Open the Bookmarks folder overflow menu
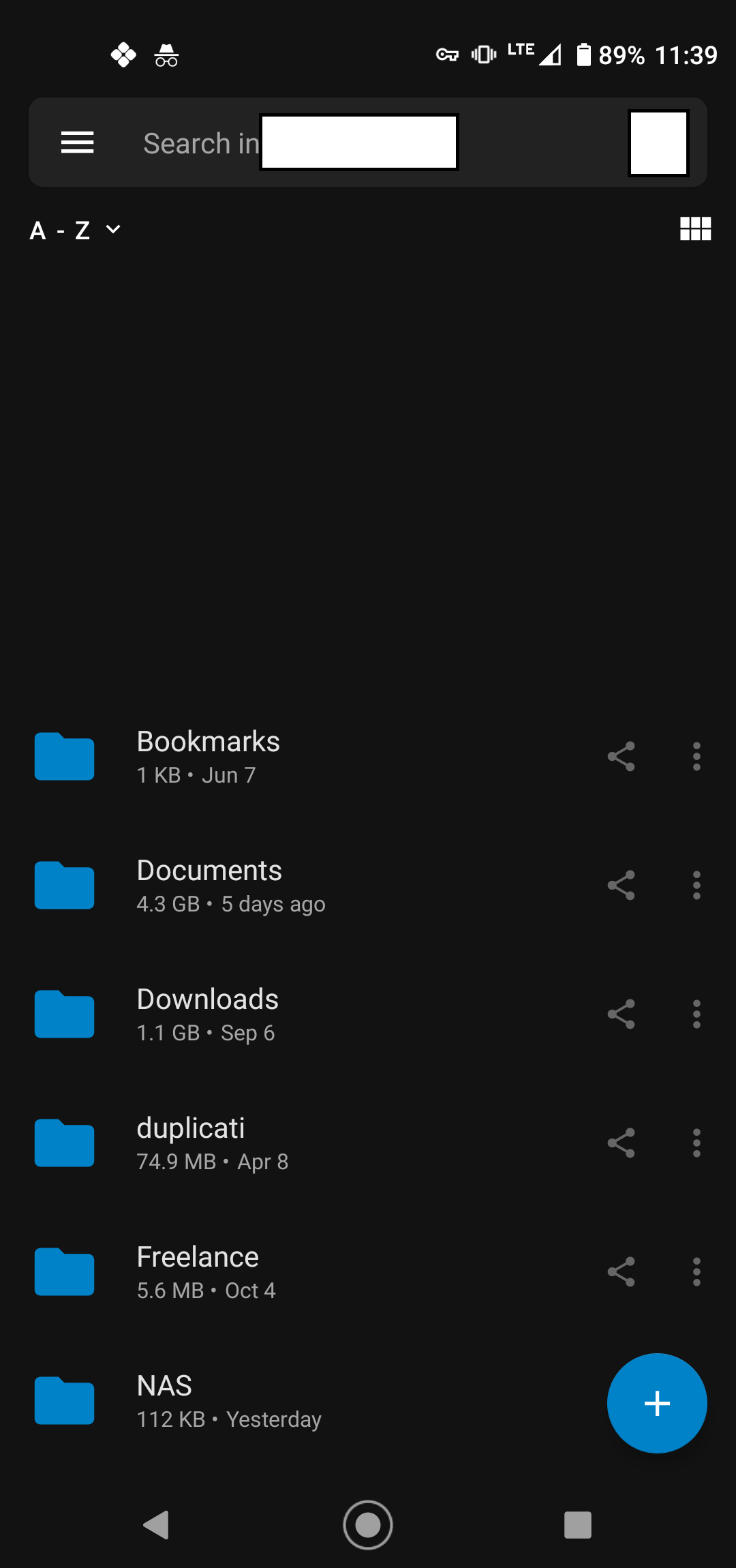Screen dimensions: 736x1568 pyautogui.click(x=696, y=756)
